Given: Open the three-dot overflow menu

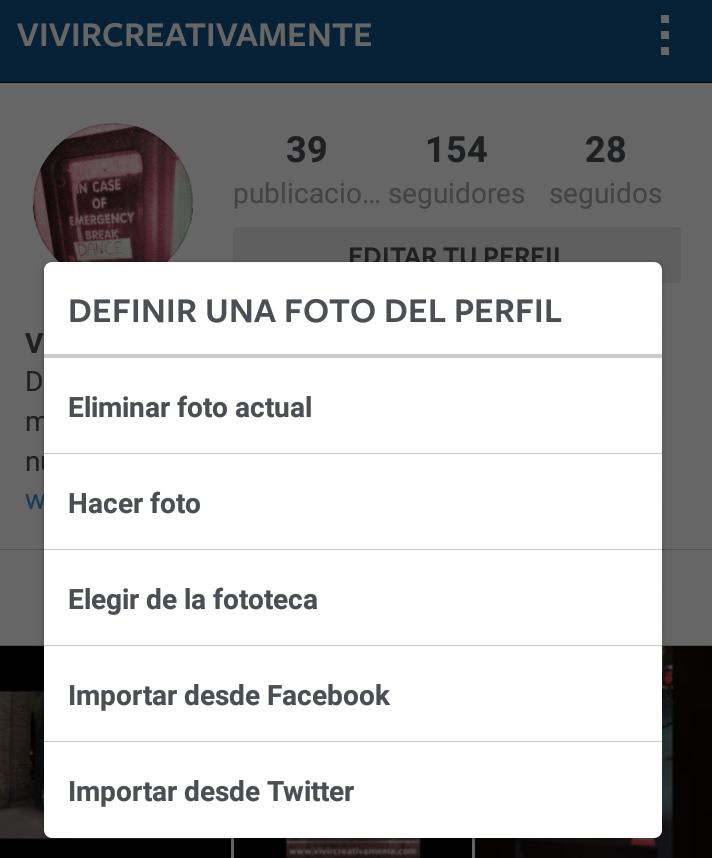Looking at the screenshot, I should [x=665, y=36].
